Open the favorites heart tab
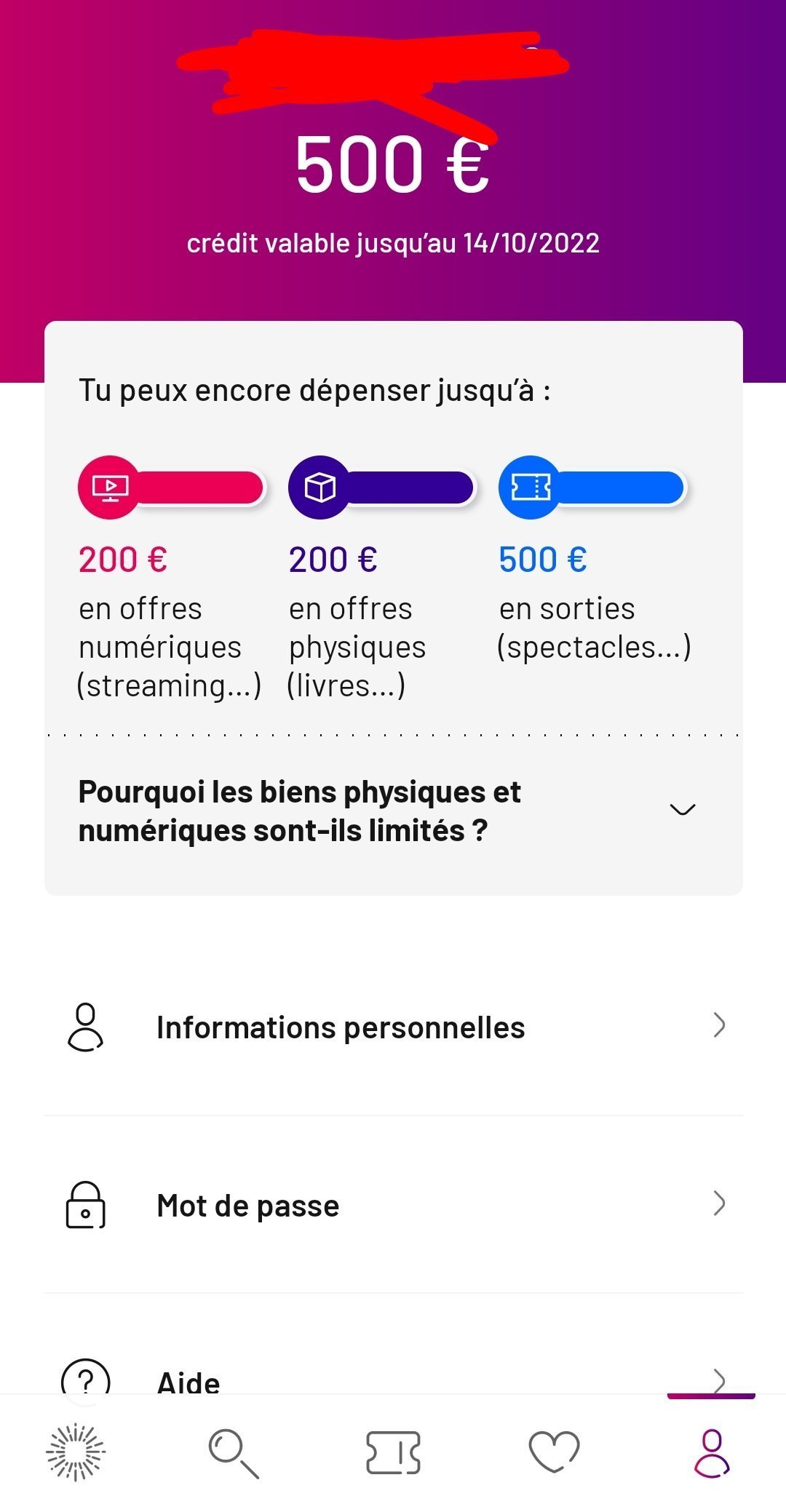This screenshot has width=786, height=1512. pyautogui.click(x=554, y=1452)
